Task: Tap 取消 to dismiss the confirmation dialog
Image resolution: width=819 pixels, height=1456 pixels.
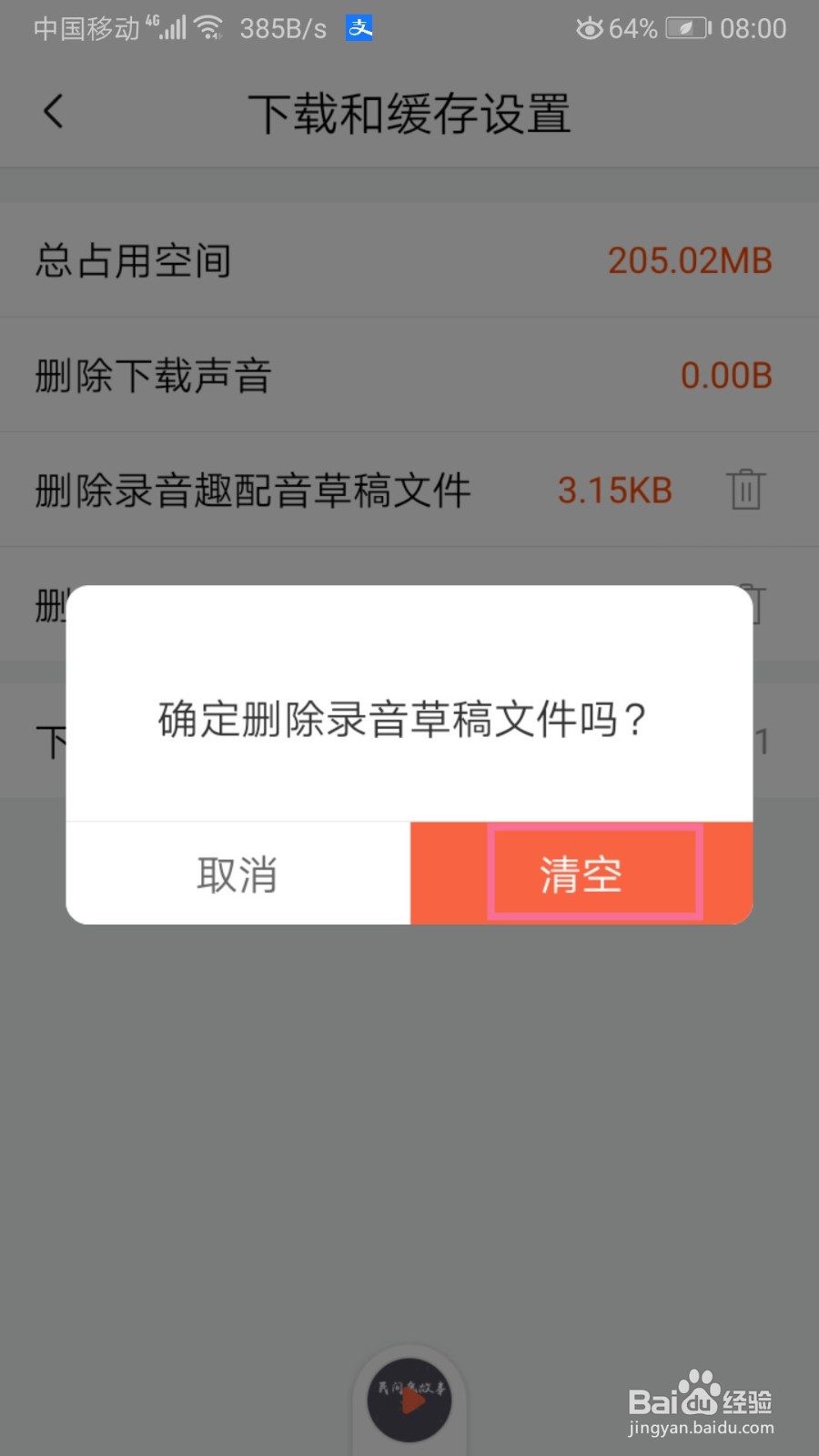Action: [x=238, y=872]
